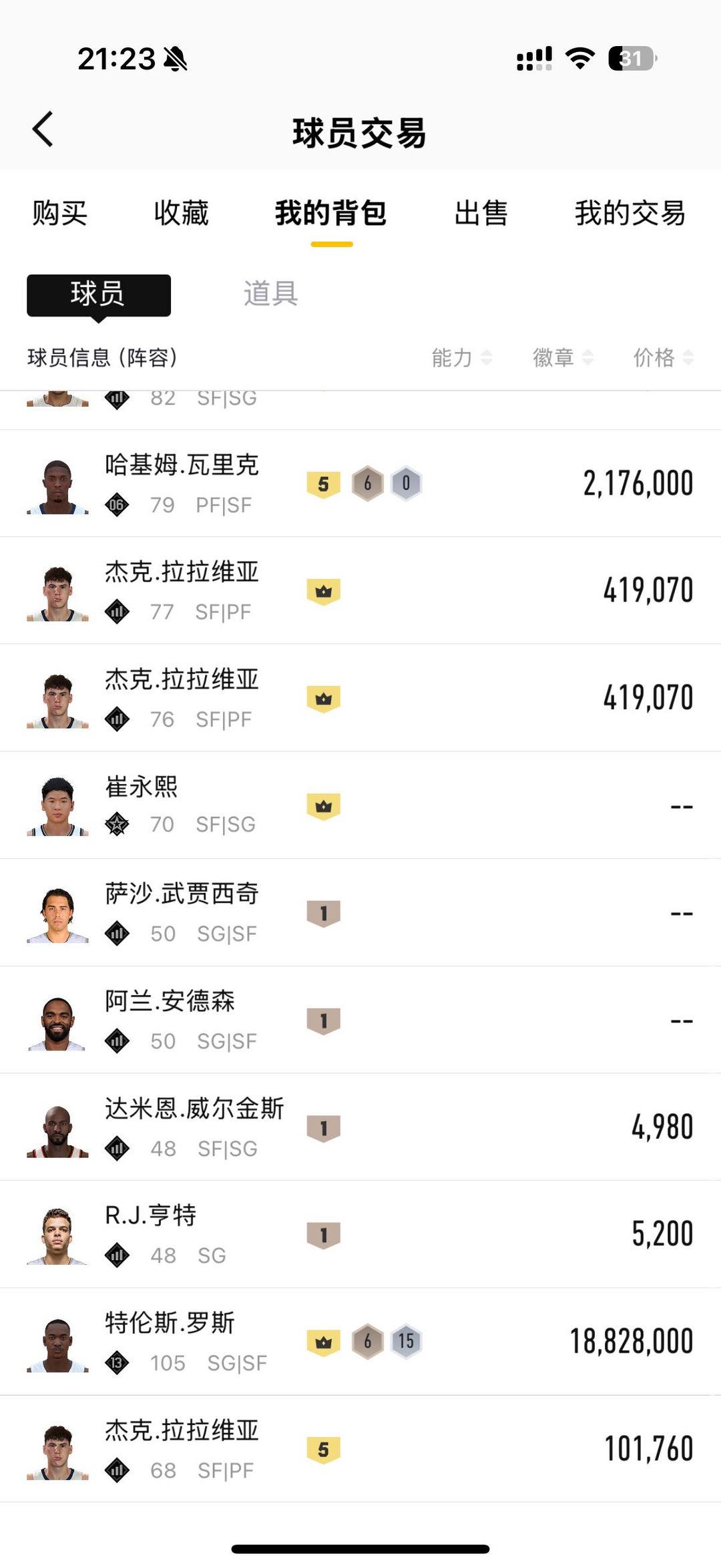721x1568 pixels.
Task: Tap the 13 level icon on 特伦斯.罗斯 row
Action: coord(117,1362)
